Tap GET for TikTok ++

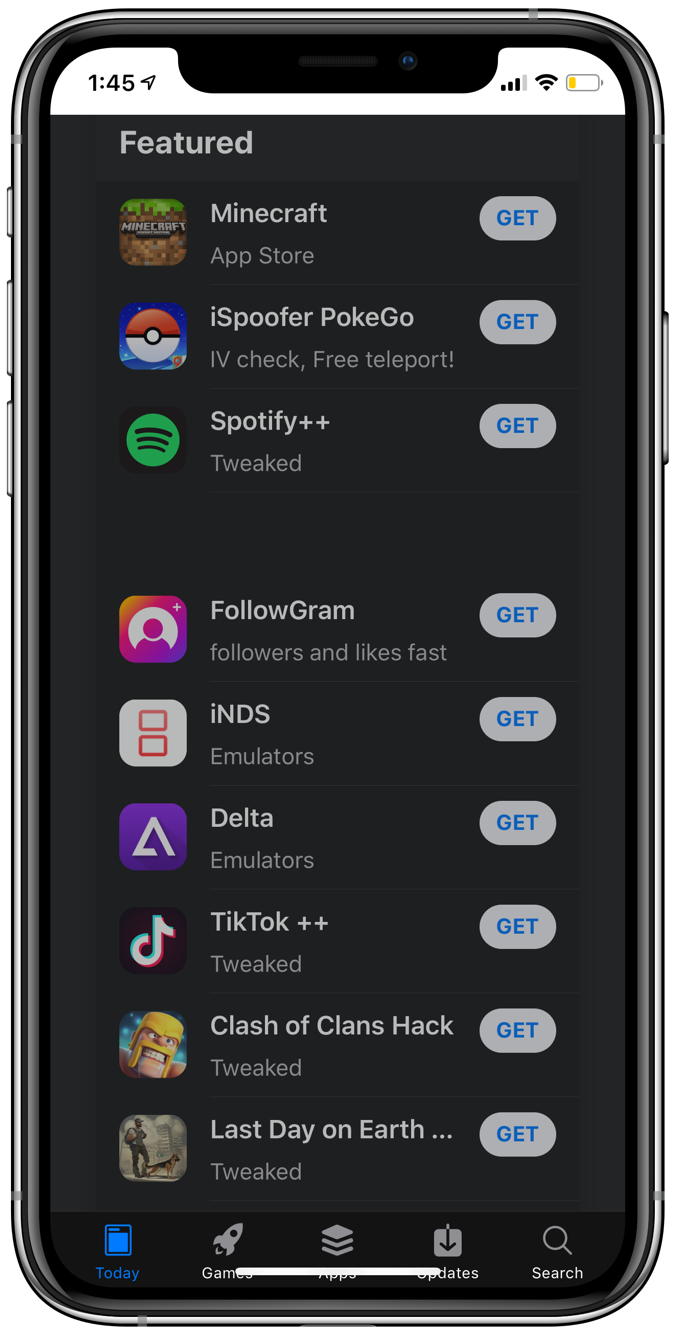pos(517,927)
